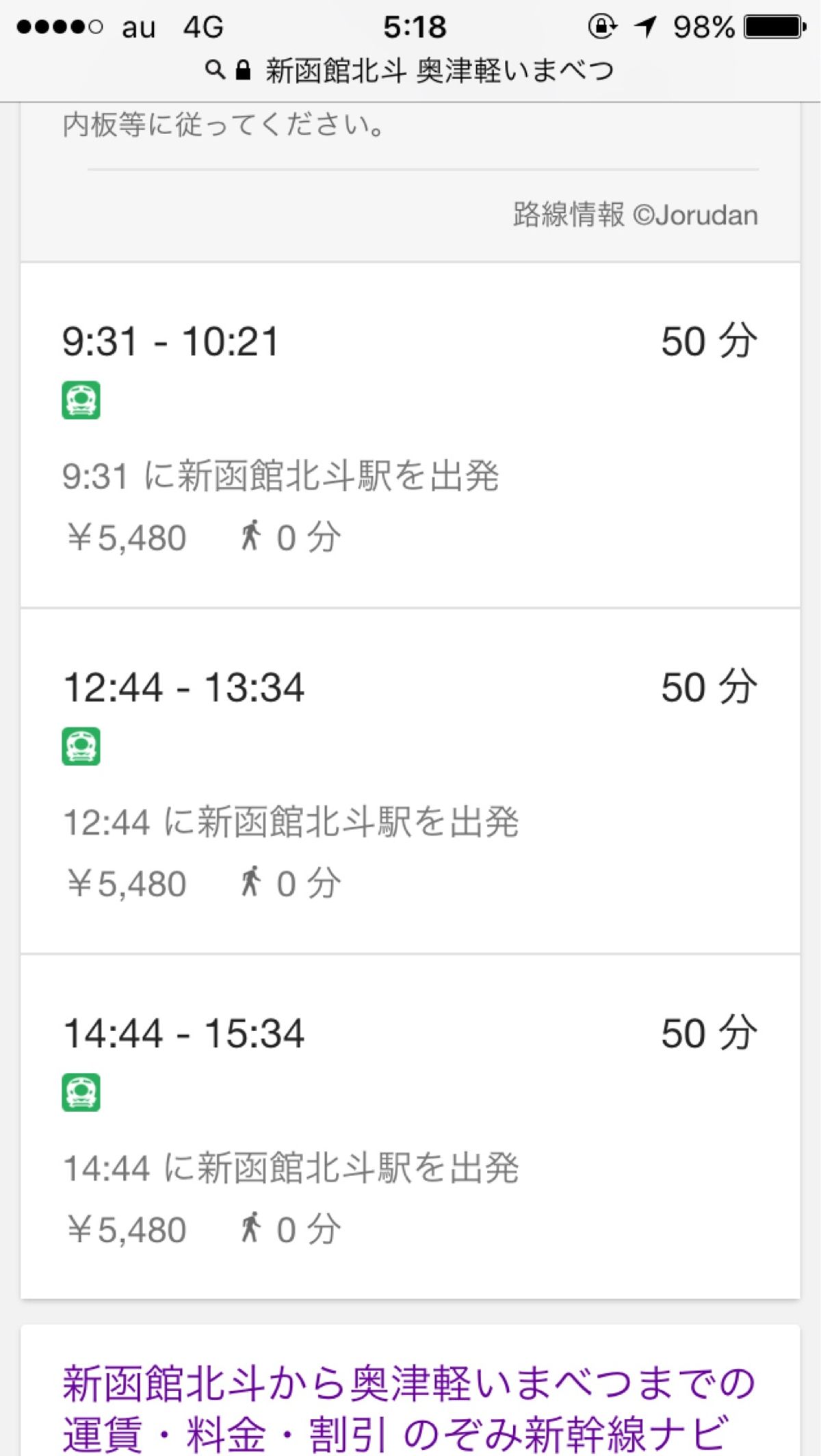
Task: Open the のぞみ新幹線ナビ fare search result
Action: 409,1407
